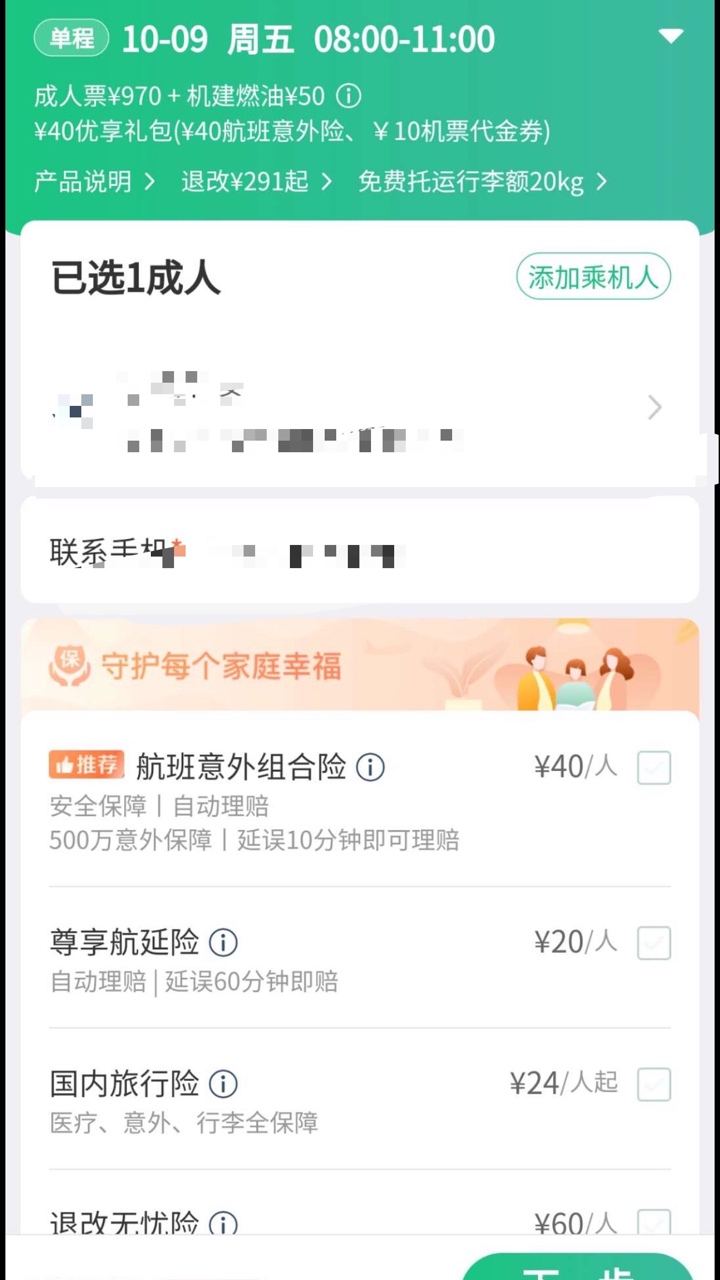
Task: View 退改¥291起 refund rules
Action: point(256,182)
